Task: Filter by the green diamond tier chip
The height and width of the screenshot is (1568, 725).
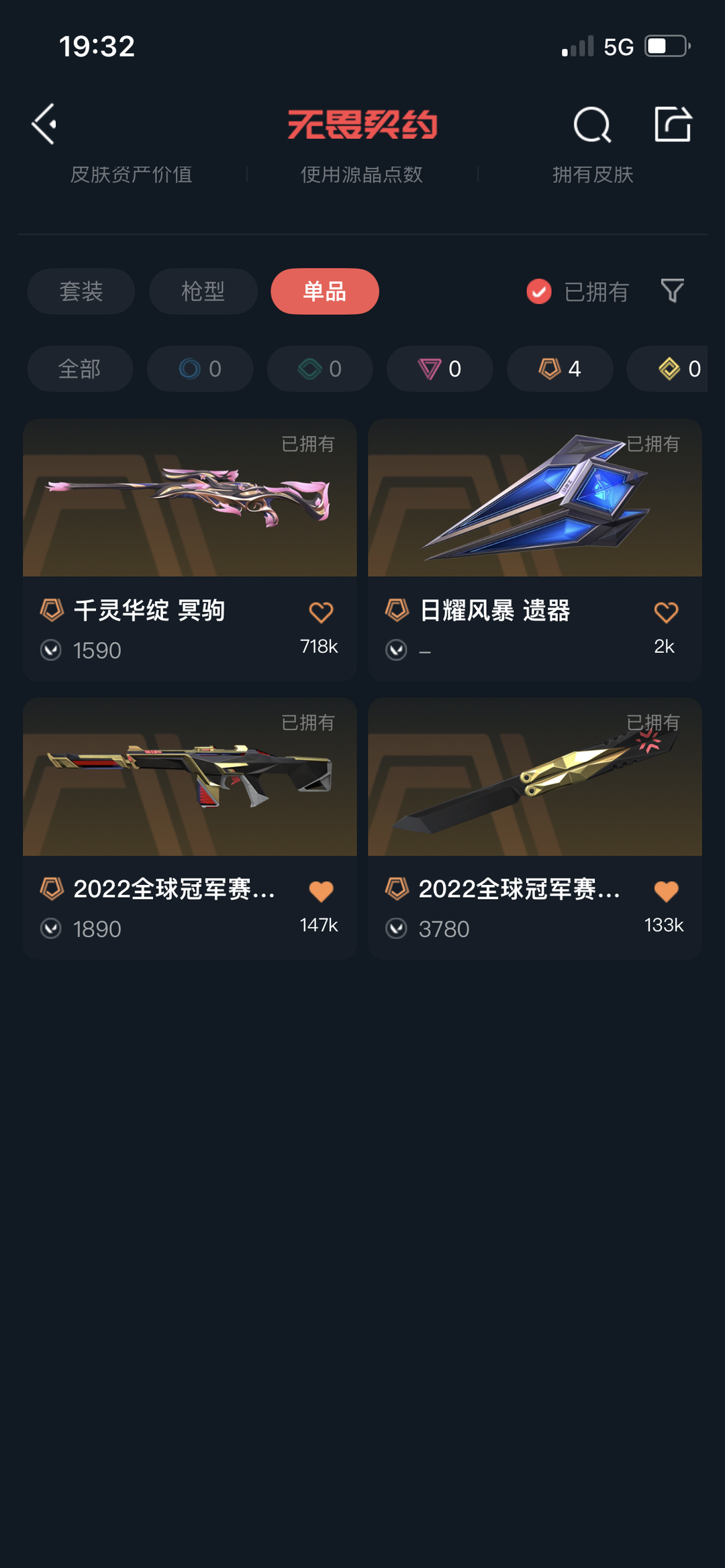Action: tap(320, 368)
